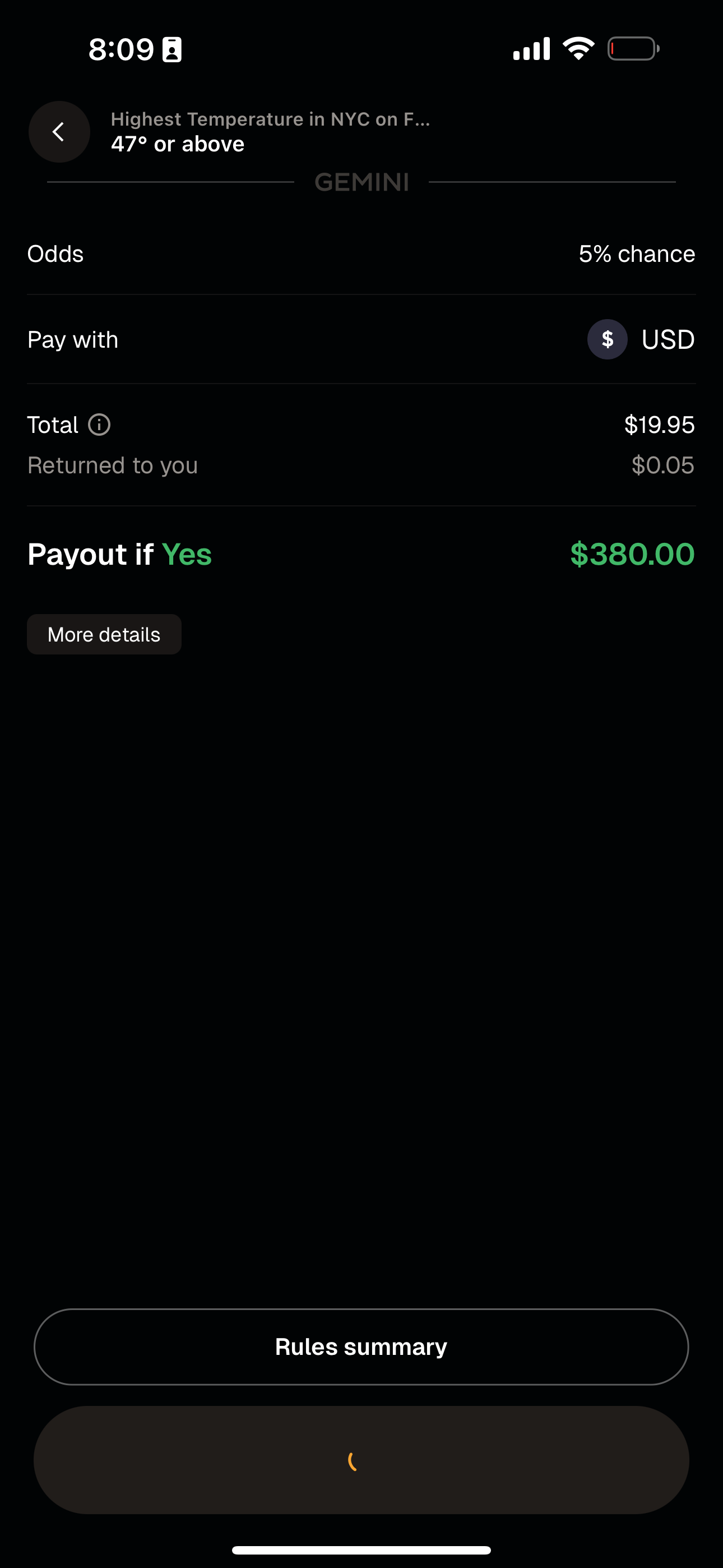Go back using the arrow button
Screen dimensions: 723x1568
59,131
